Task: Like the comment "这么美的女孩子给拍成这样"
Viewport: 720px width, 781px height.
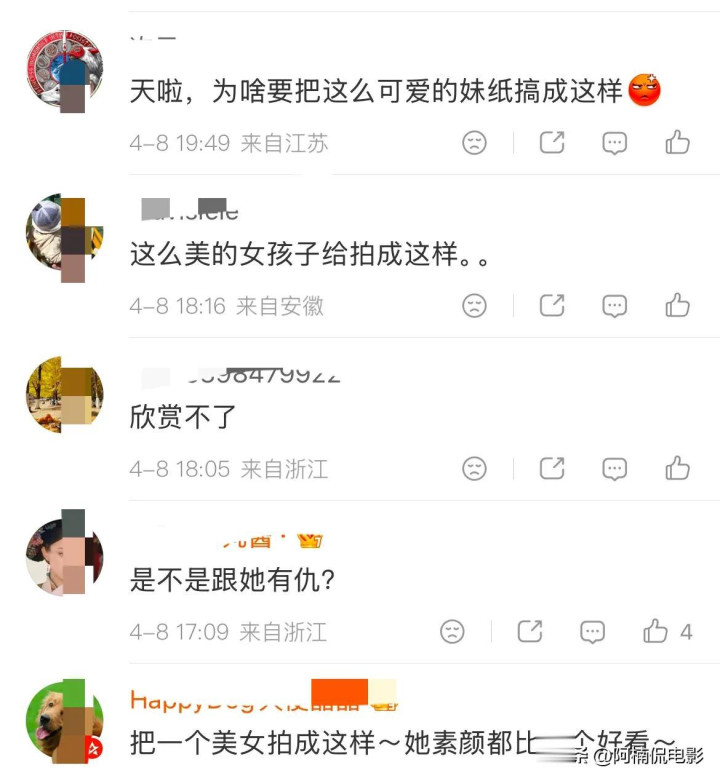Action: coord(678,306)
